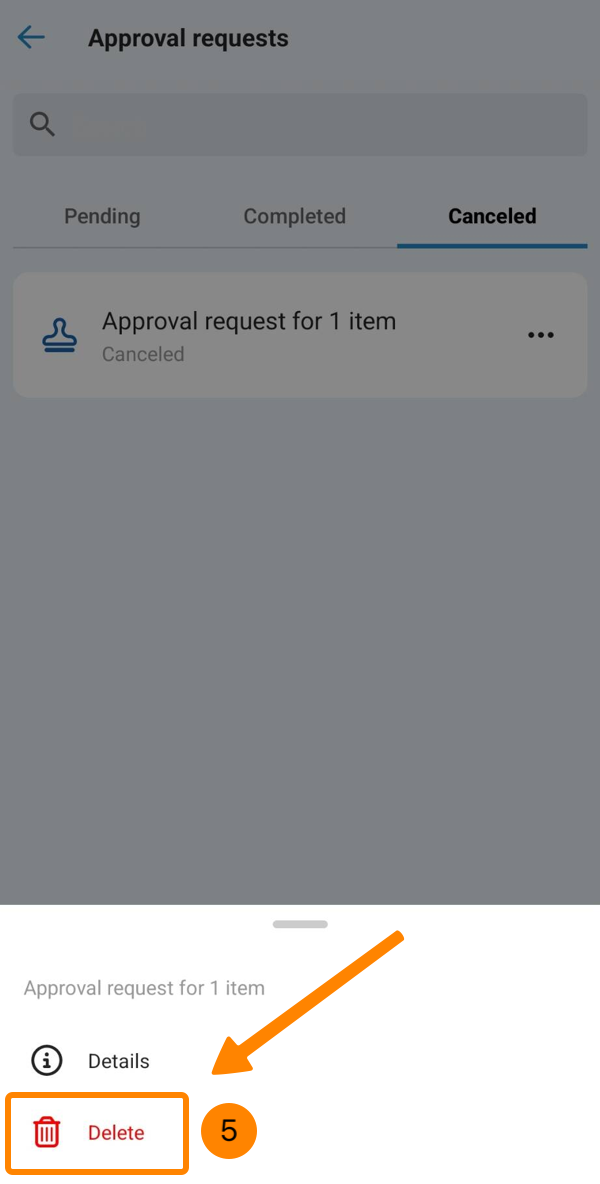This screenshot has width=600, height=1184.
Task: Switch to the Pending tab
Action: 102,217
